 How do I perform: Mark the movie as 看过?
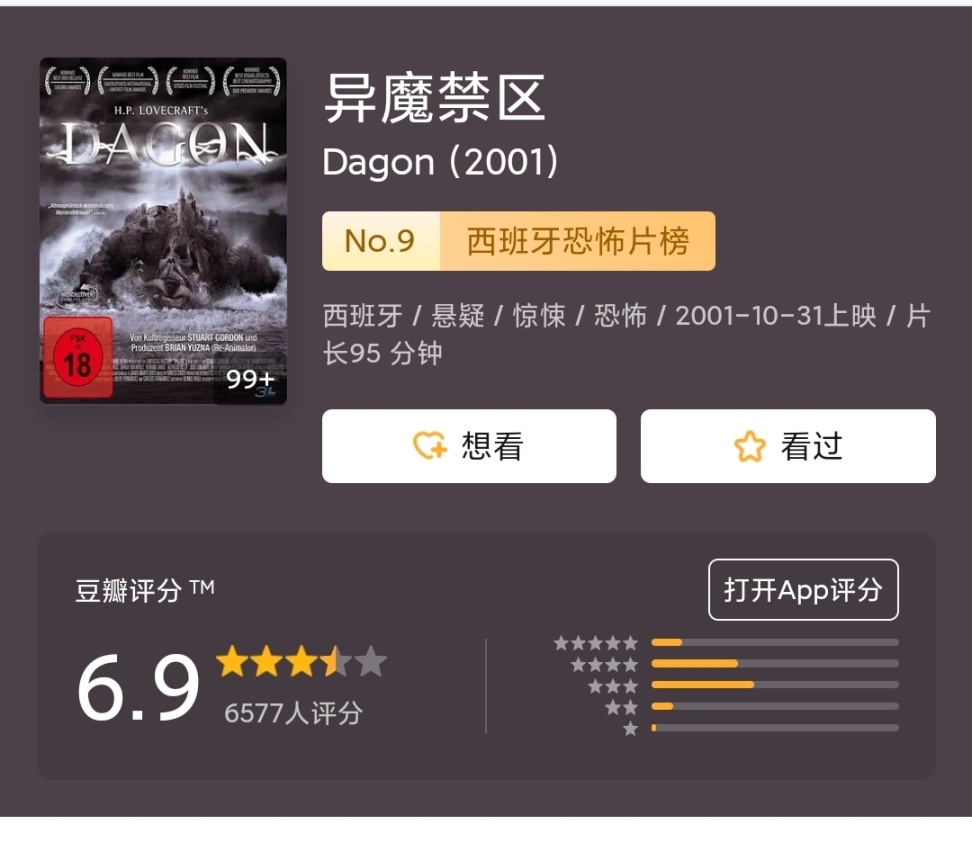coord(788,446)
